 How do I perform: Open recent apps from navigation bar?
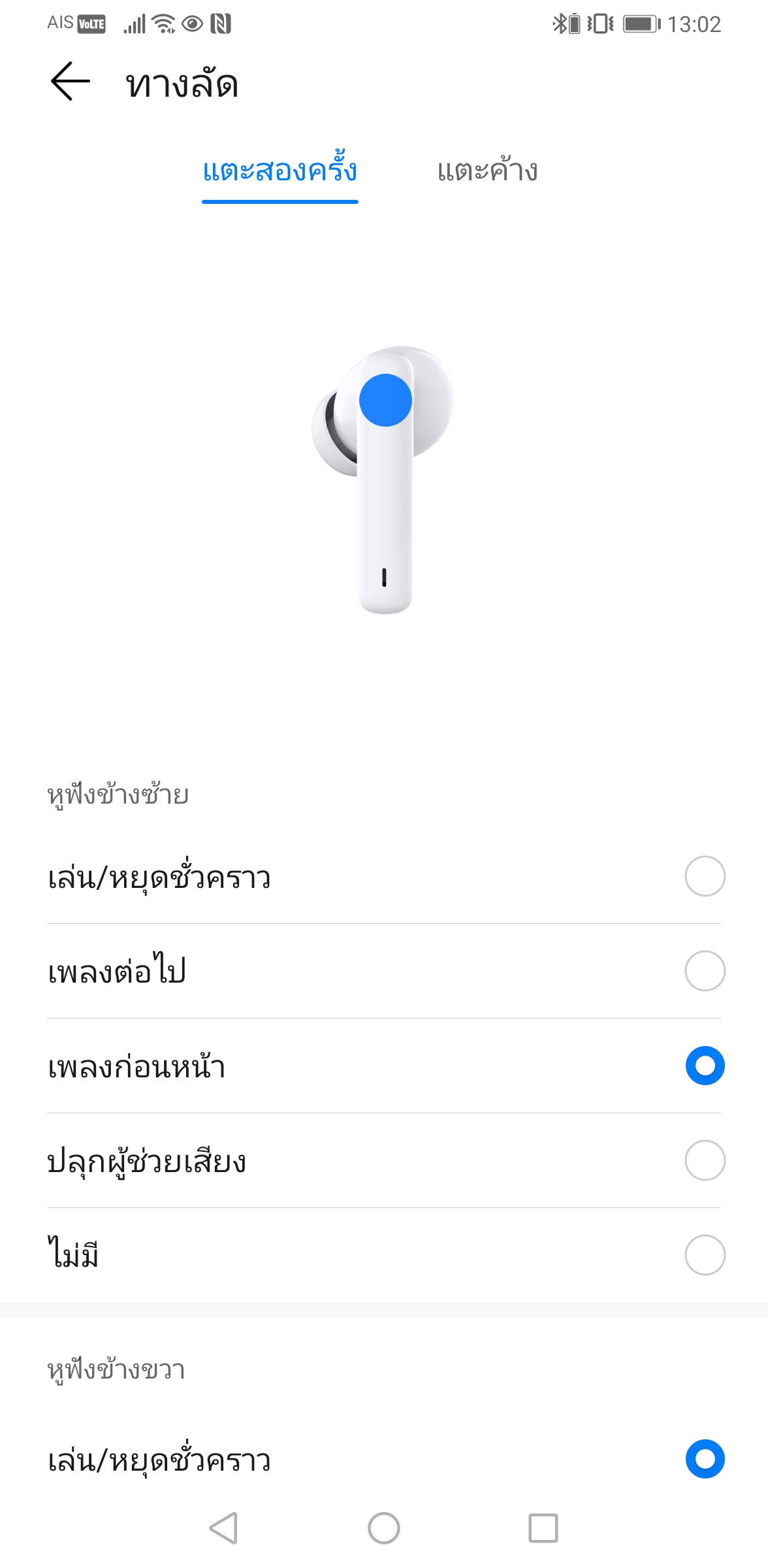tap(543, 1528)
